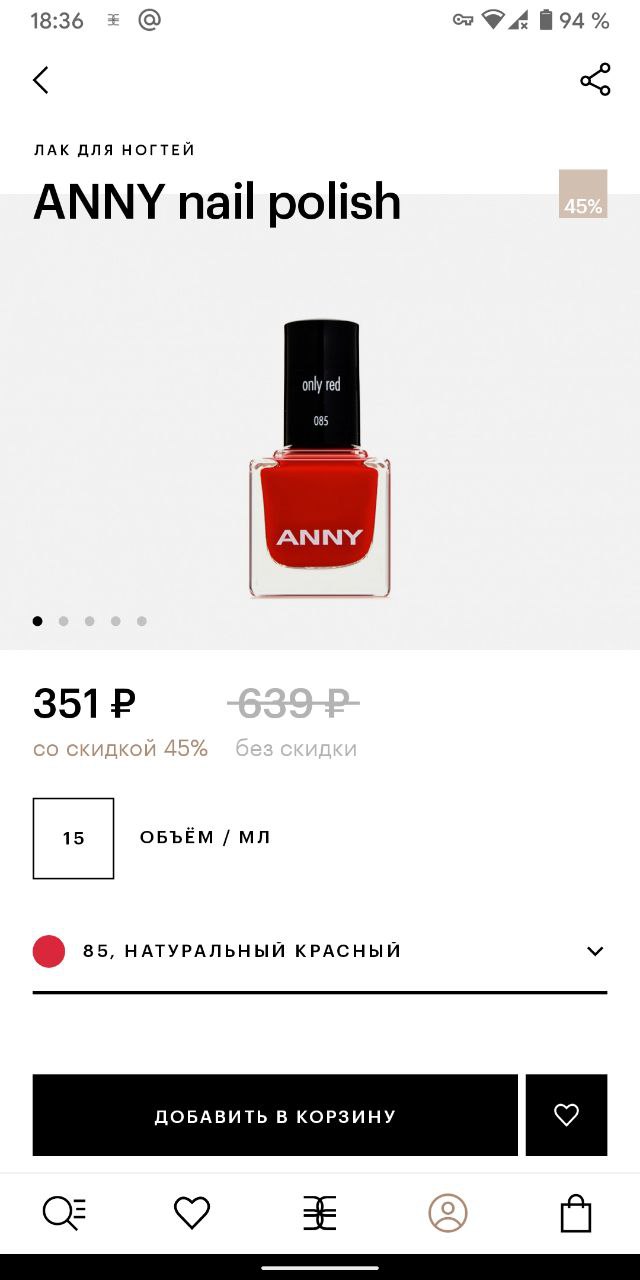This screenshot has height=1280, width=640.
Task: Expand the 85 натуральный красный shade dropdown
Action: click(x=320, y=951)
